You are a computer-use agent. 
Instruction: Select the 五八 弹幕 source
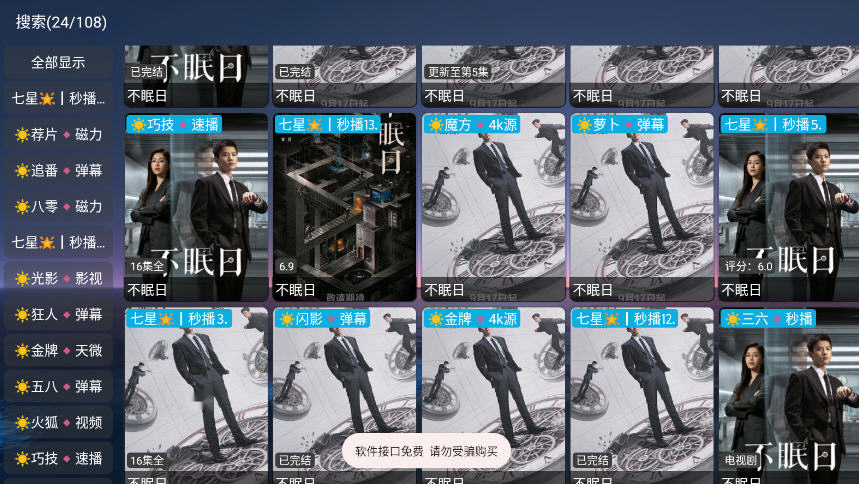tap(58, 386)
